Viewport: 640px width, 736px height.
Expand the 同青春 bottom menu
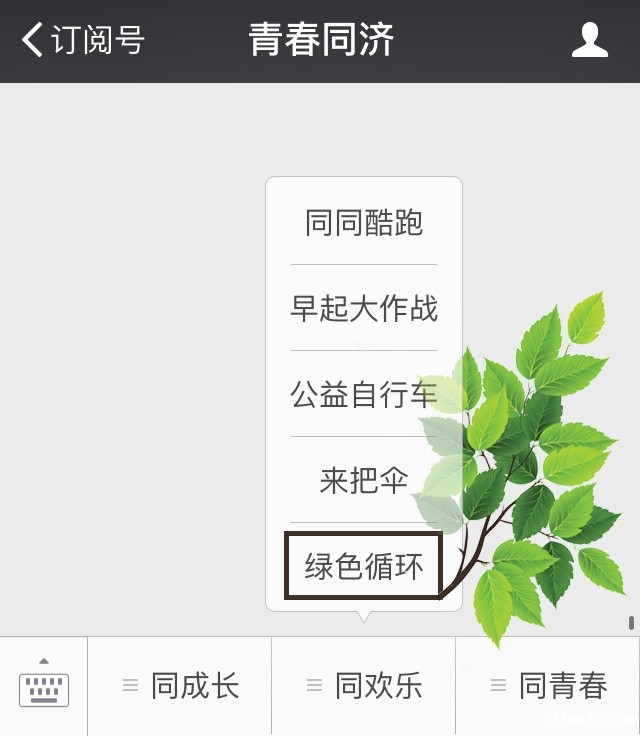coord(548,686)
